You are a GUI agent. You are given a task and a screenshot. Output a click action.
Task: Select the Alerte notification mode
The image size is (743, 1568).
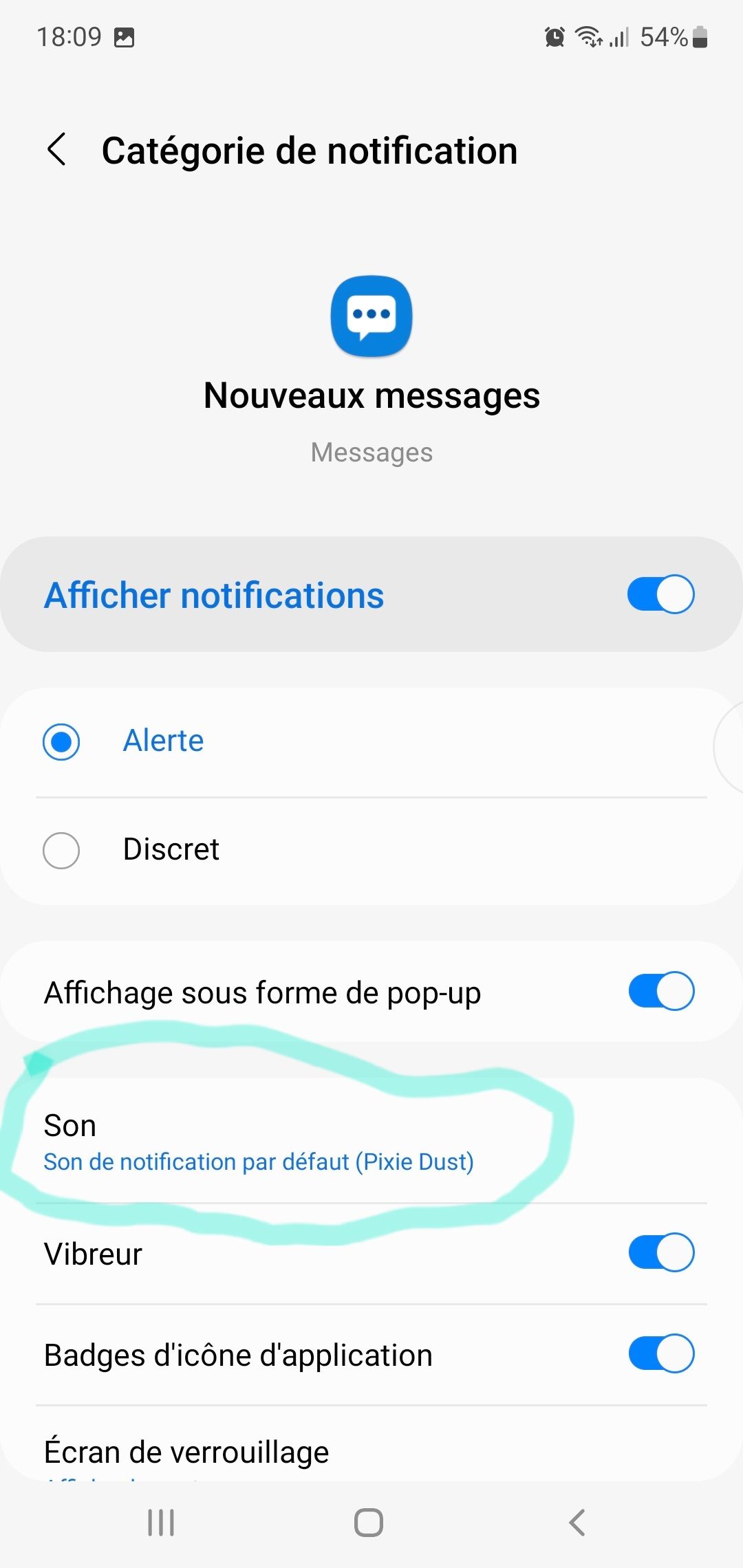pyautogui.click(x=61, y=741)
